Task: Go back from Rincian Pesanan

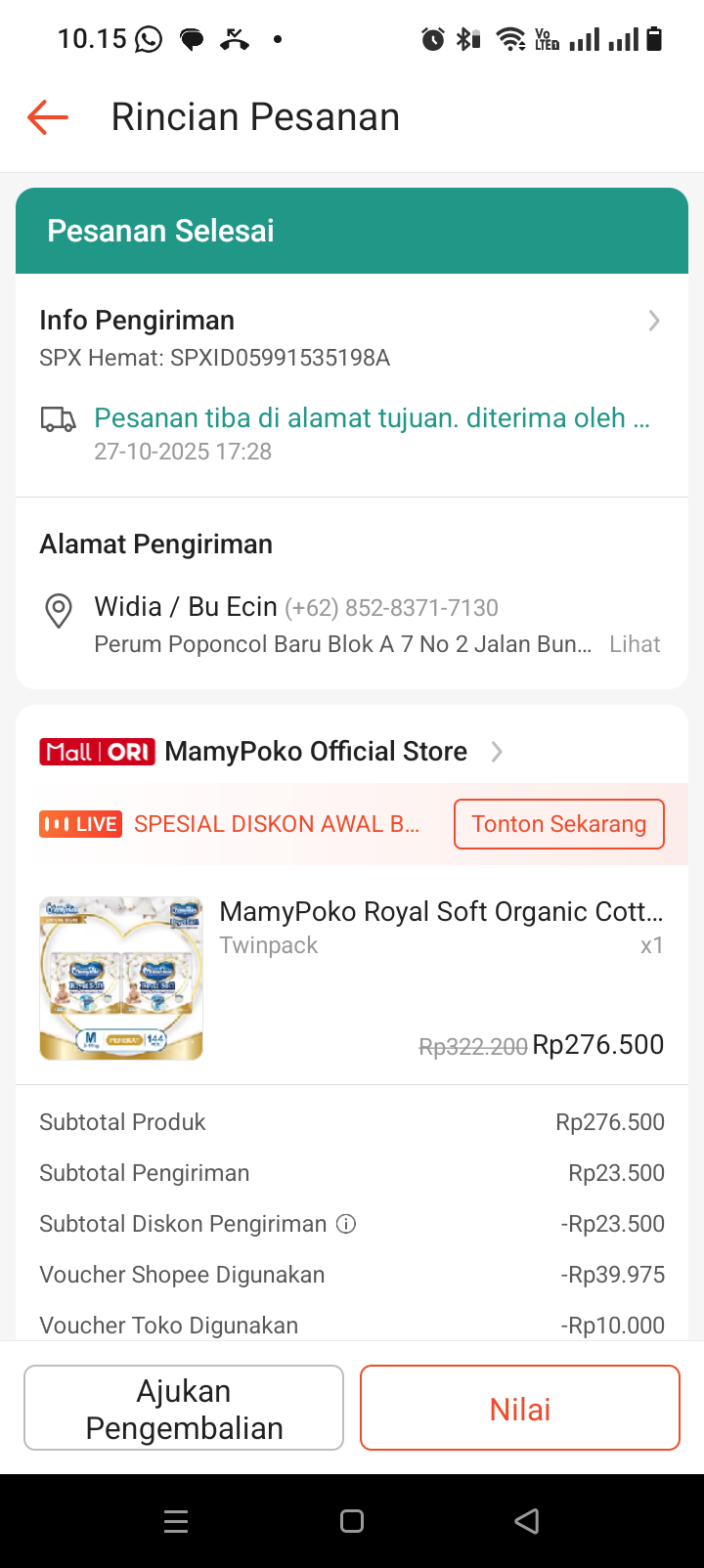Action: [x=48, y=117]
